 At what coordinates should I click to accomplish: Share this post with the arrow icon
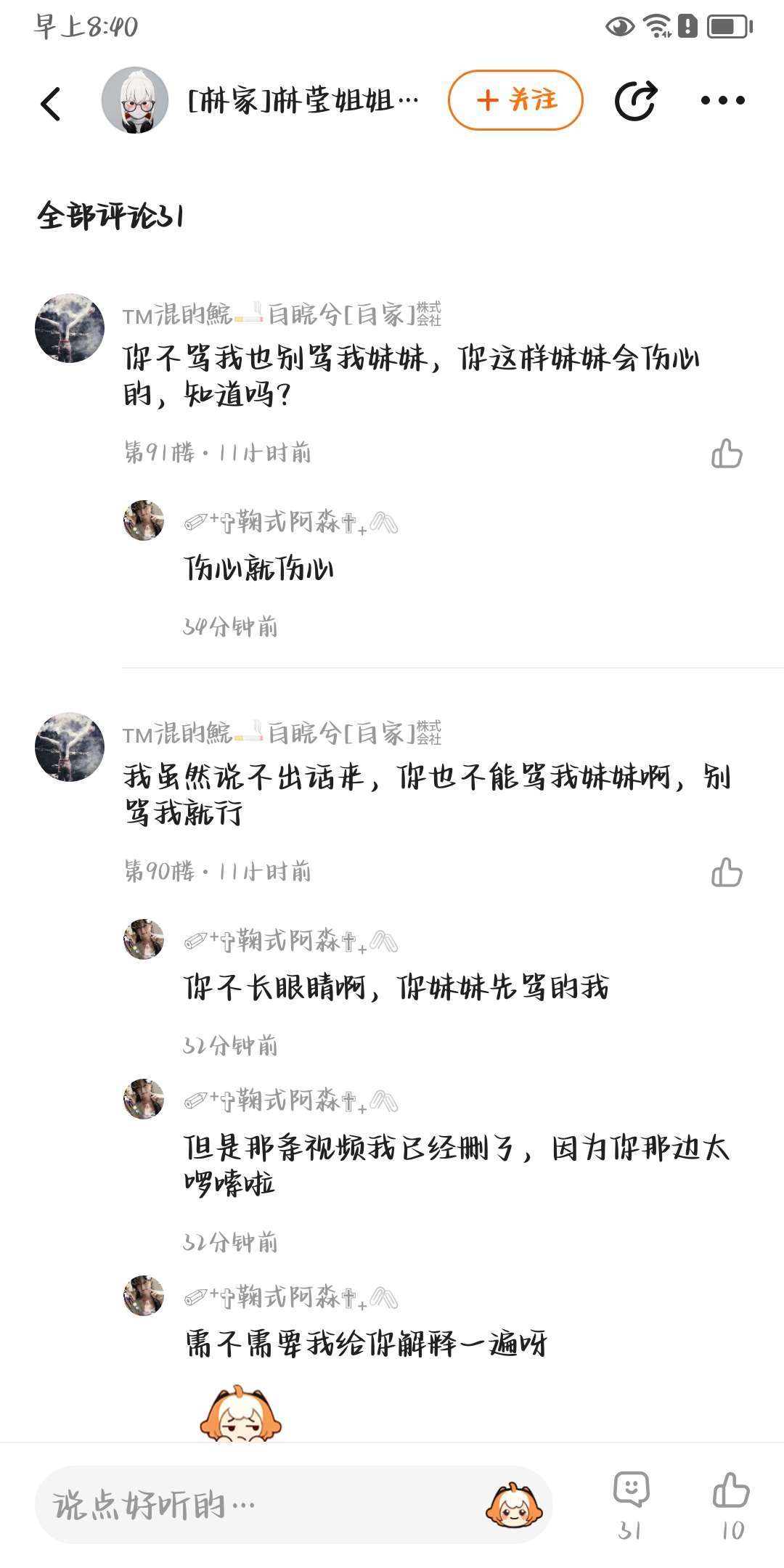(x=636, y=100)
